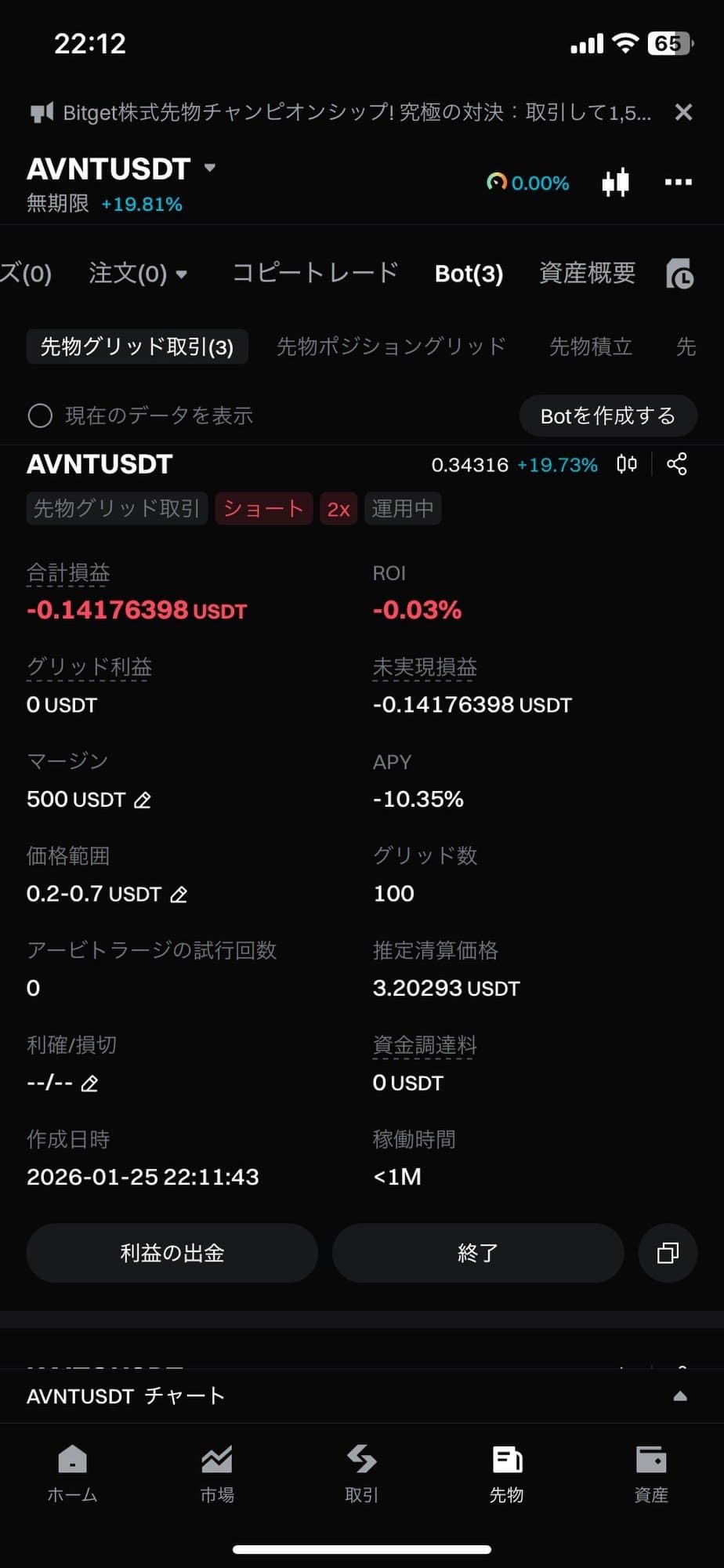Image resolution: width=724 pixels, height=1568 pixels.
Task: Open the candlestick chart icon in header
Action: coord(615,182)
